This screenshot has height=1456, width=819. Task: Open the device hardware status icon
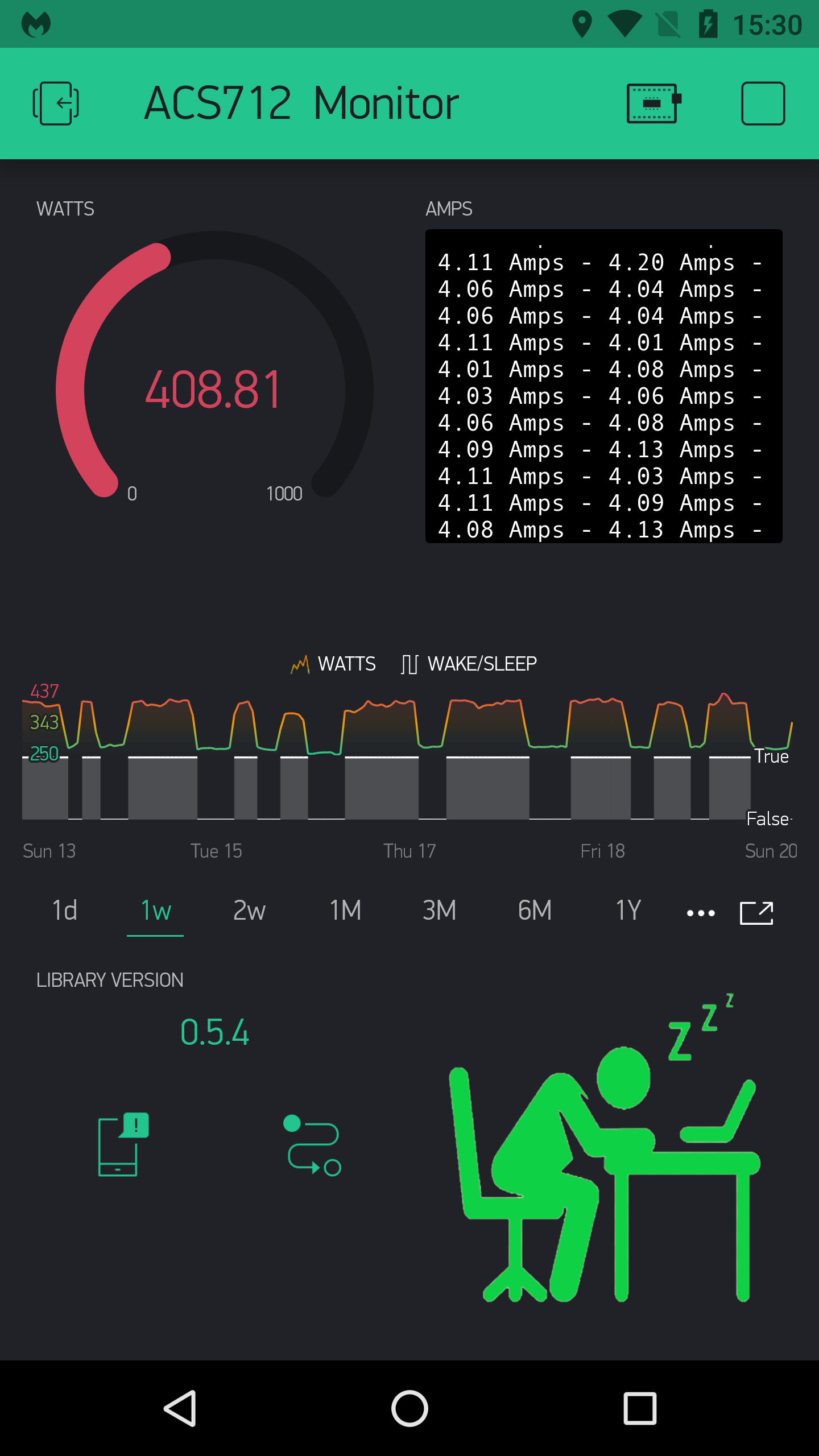tap(654, 104)
